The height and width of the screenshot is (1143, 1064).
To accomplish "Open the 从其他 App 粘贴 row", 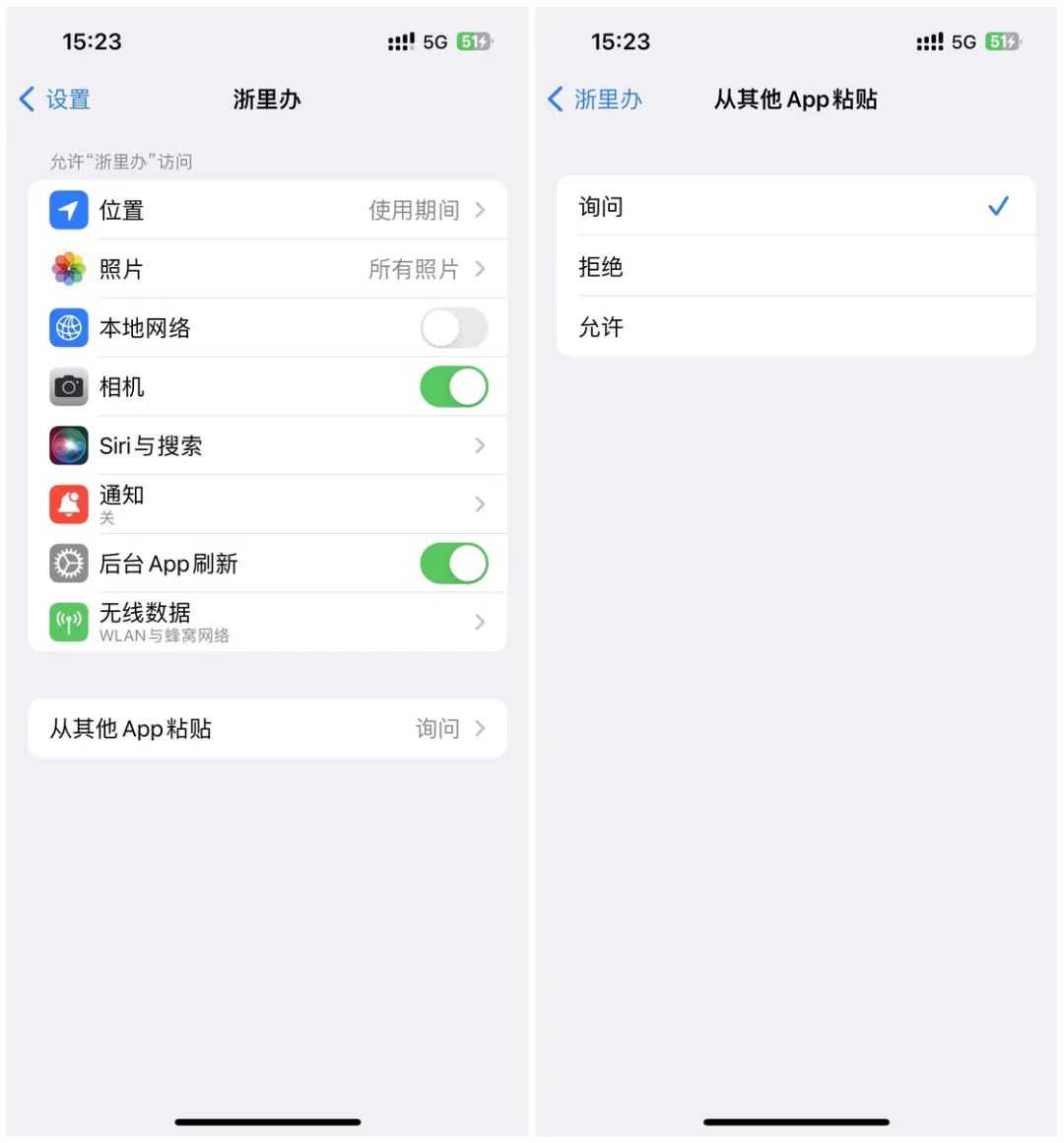I will point(267,729).
